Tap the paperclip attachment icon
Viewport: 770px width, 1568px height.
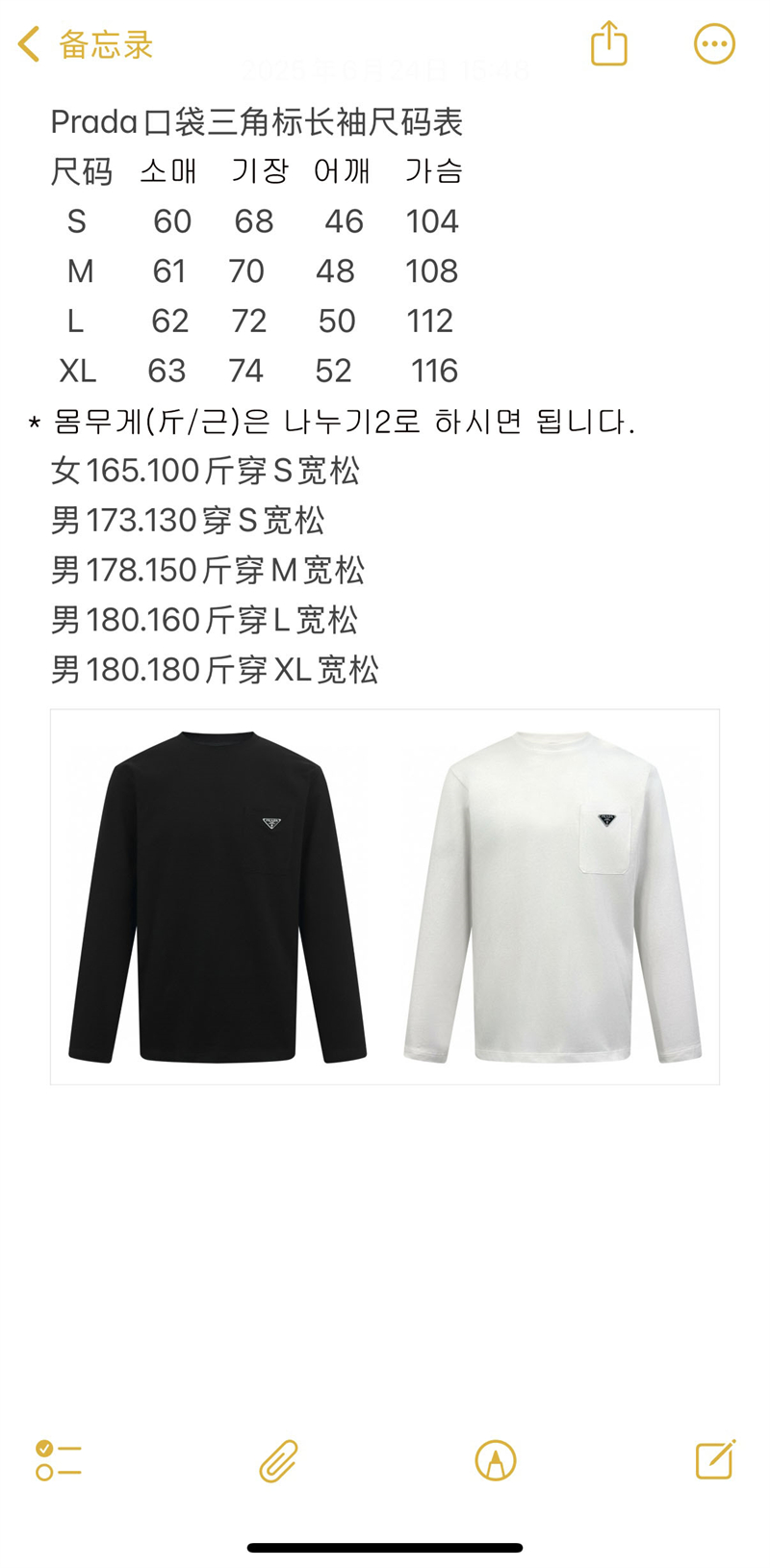pos(278,1460)
